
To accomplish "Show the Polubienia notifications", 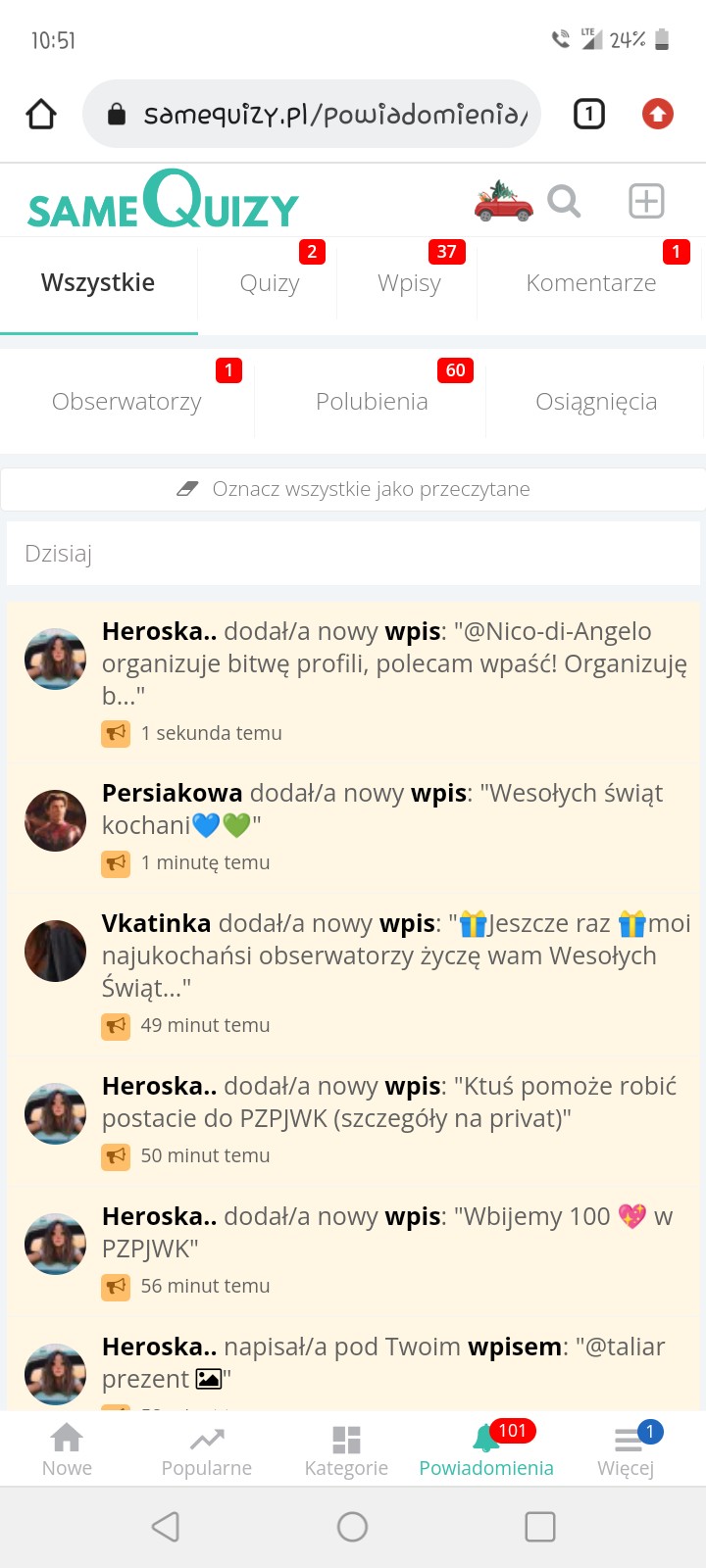I will coord(372,402).
